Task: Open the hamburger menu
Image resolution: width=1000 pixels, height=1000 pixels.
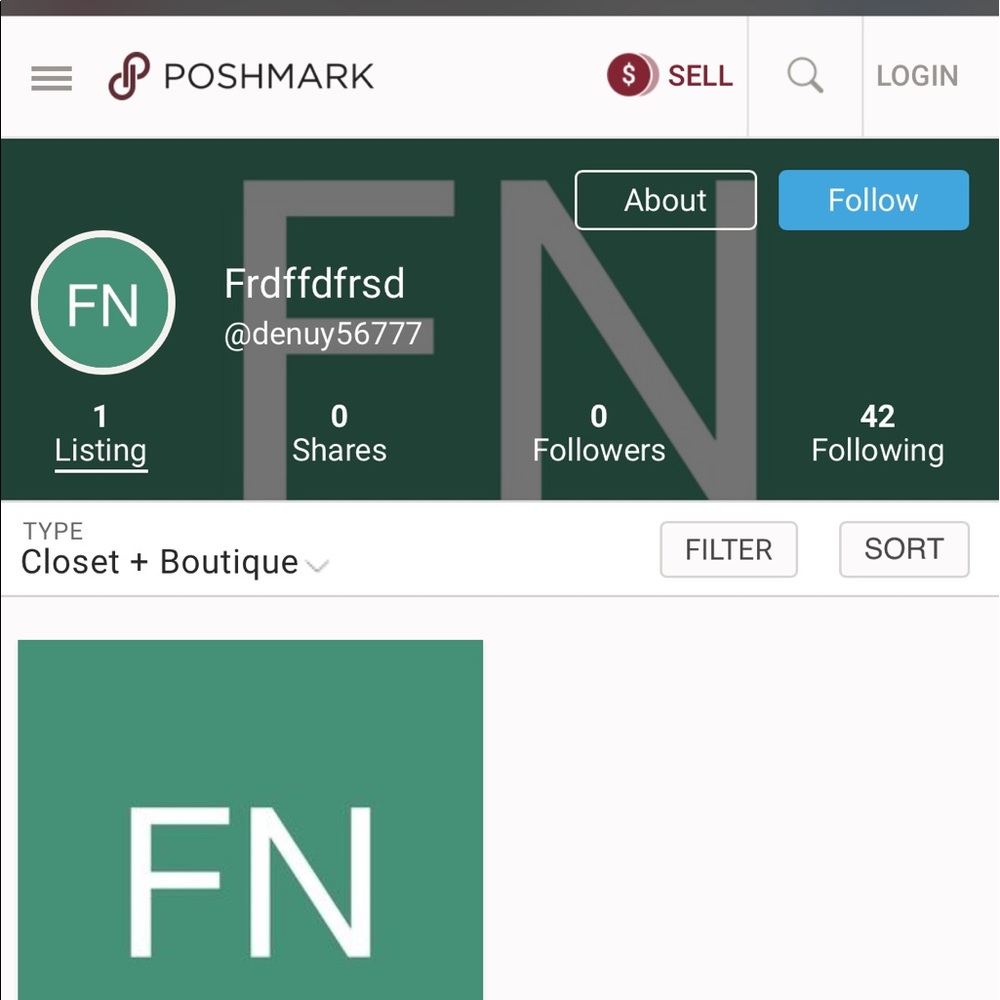Action: [x=51, y=77]
